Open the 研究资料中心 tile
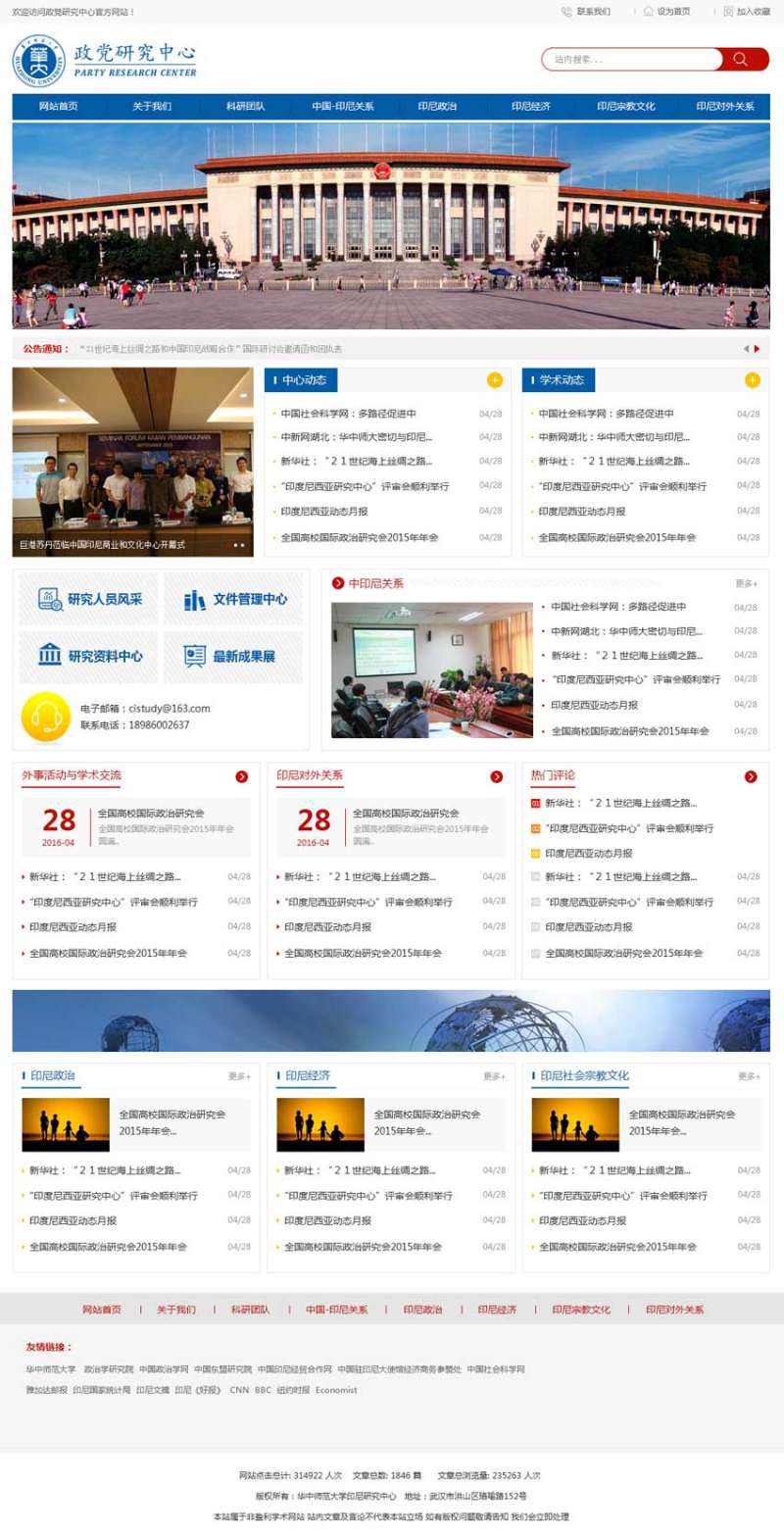This screenshot has width=784, height=1537. pos(89,657)
